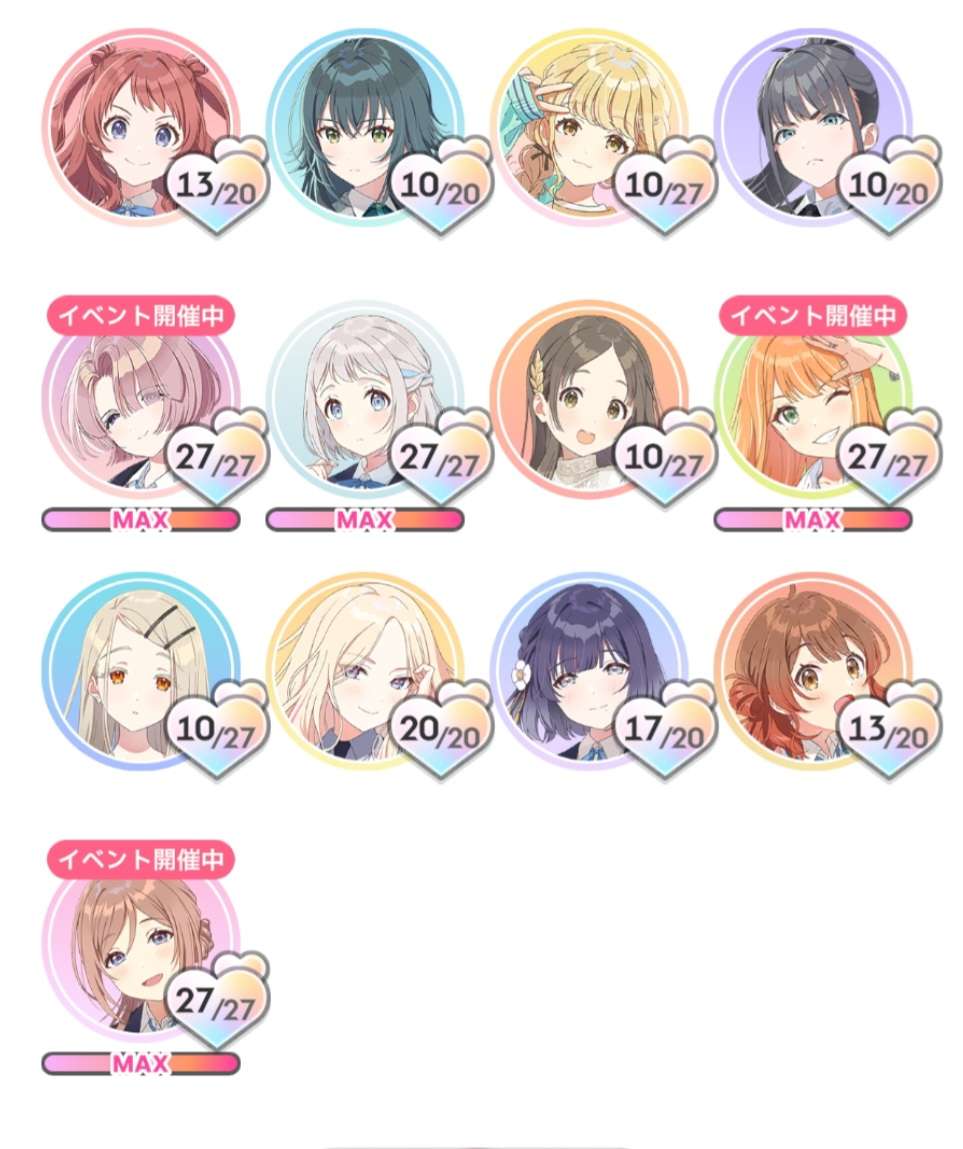Pick the long brown-haired girl with leaf hairclip
Image resolution: width=963 pixels, height=1149 pixels.
tap(588, 399)
